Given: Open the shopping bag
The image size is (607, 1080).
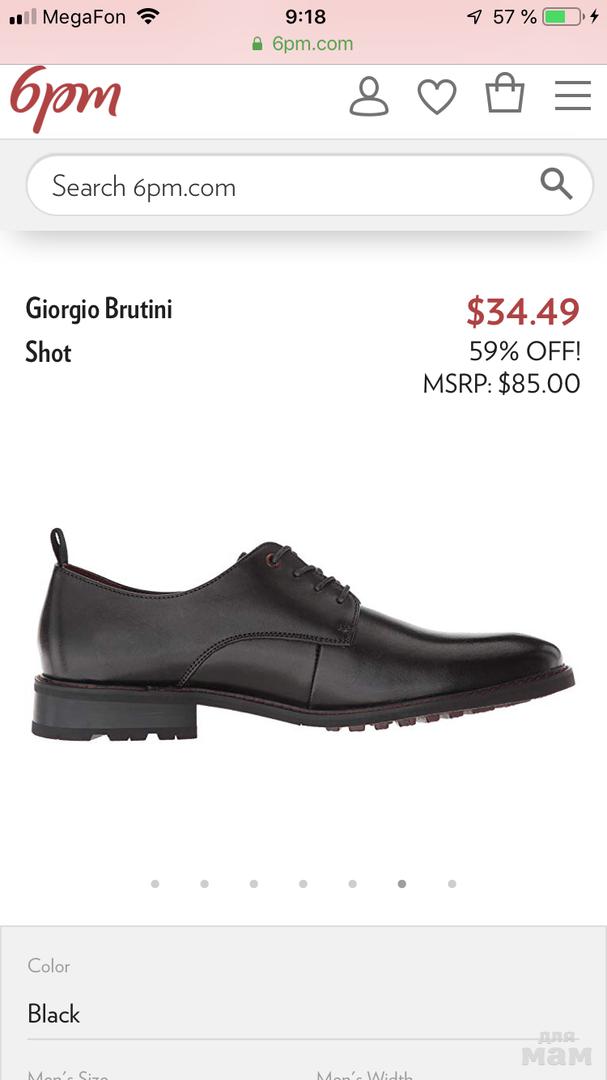Looking at the screenshot, I should (x=505, y=95).
